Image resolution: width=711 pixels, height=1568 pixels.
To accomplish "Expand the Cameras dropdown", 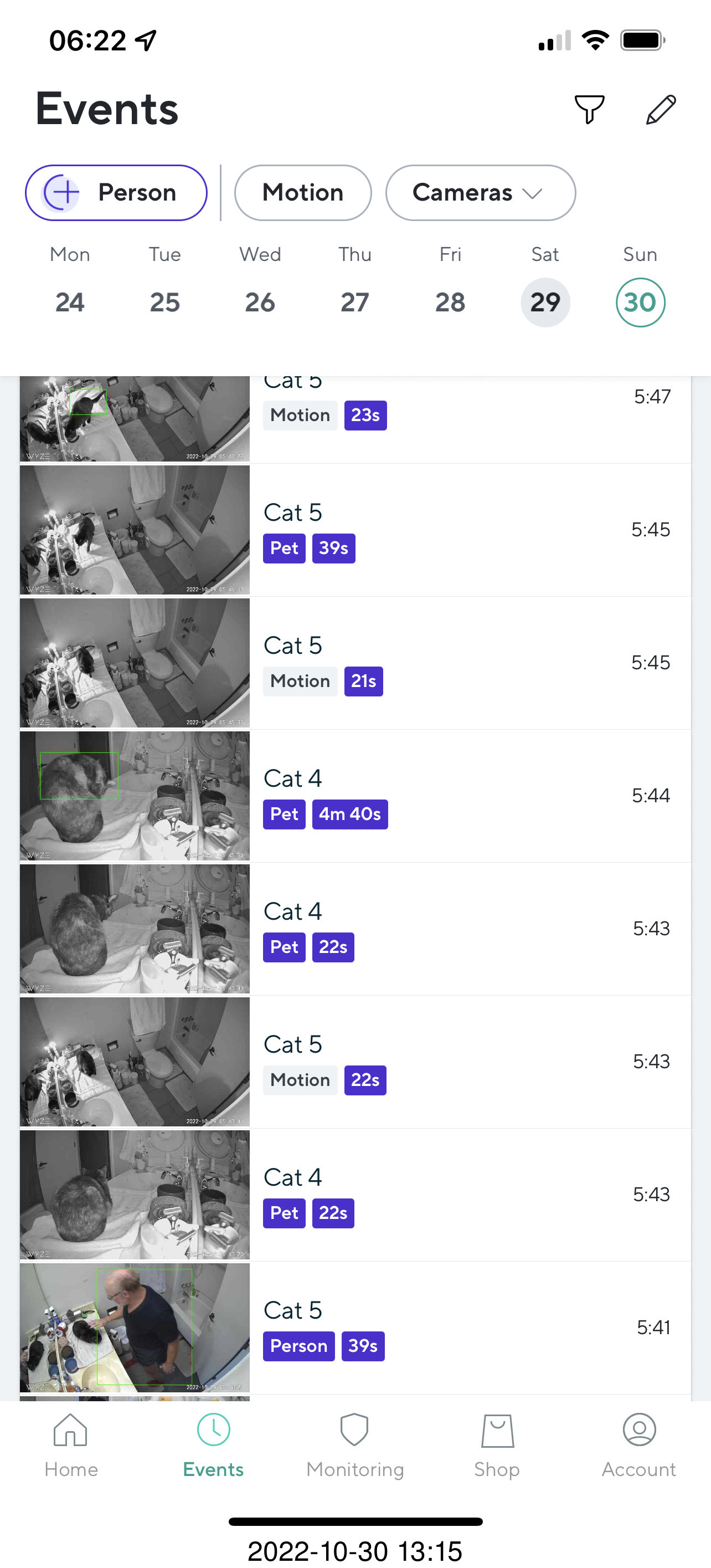I will pos(480,193).
